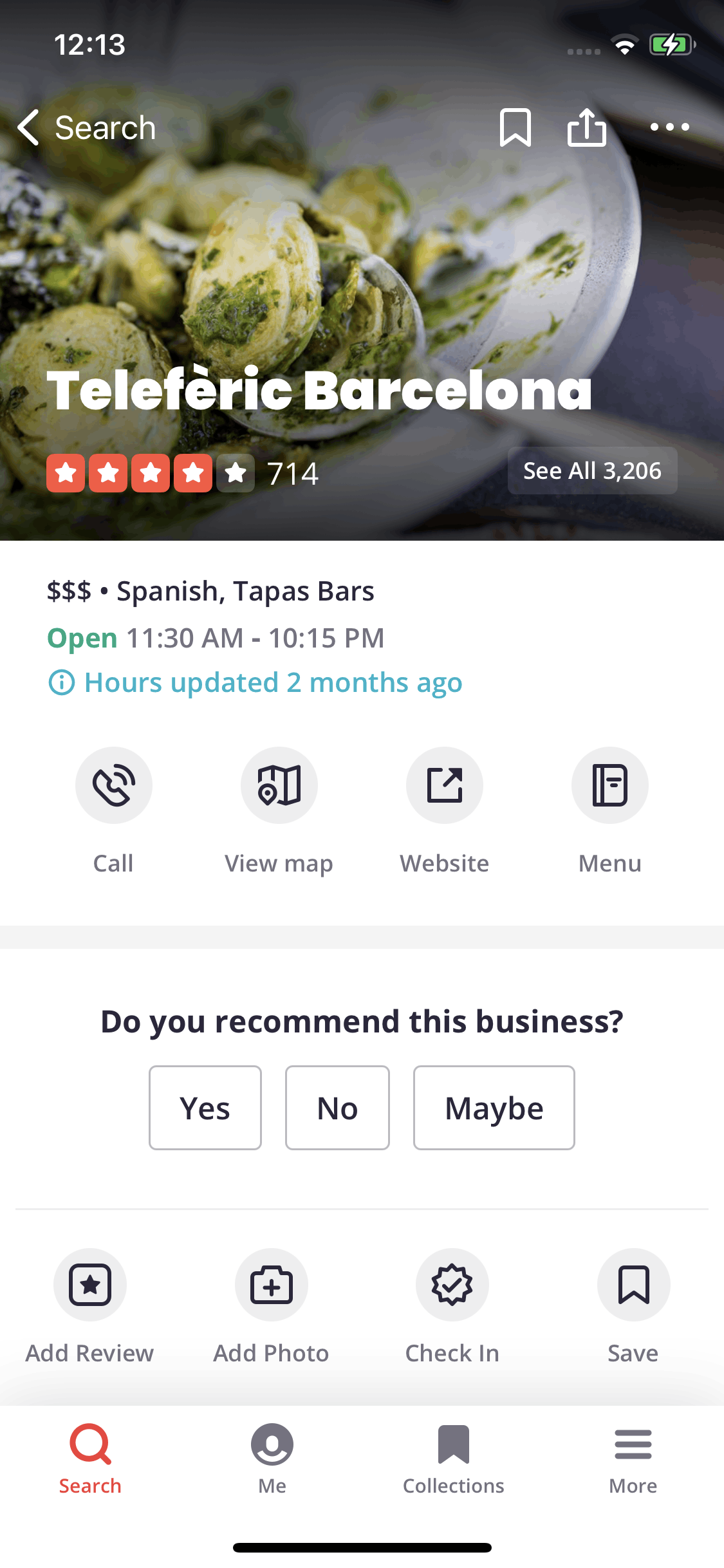The width and height of the screenshot is (724, 1568).
Task: Add a photo of the business
Action: tap(272, 1285)
